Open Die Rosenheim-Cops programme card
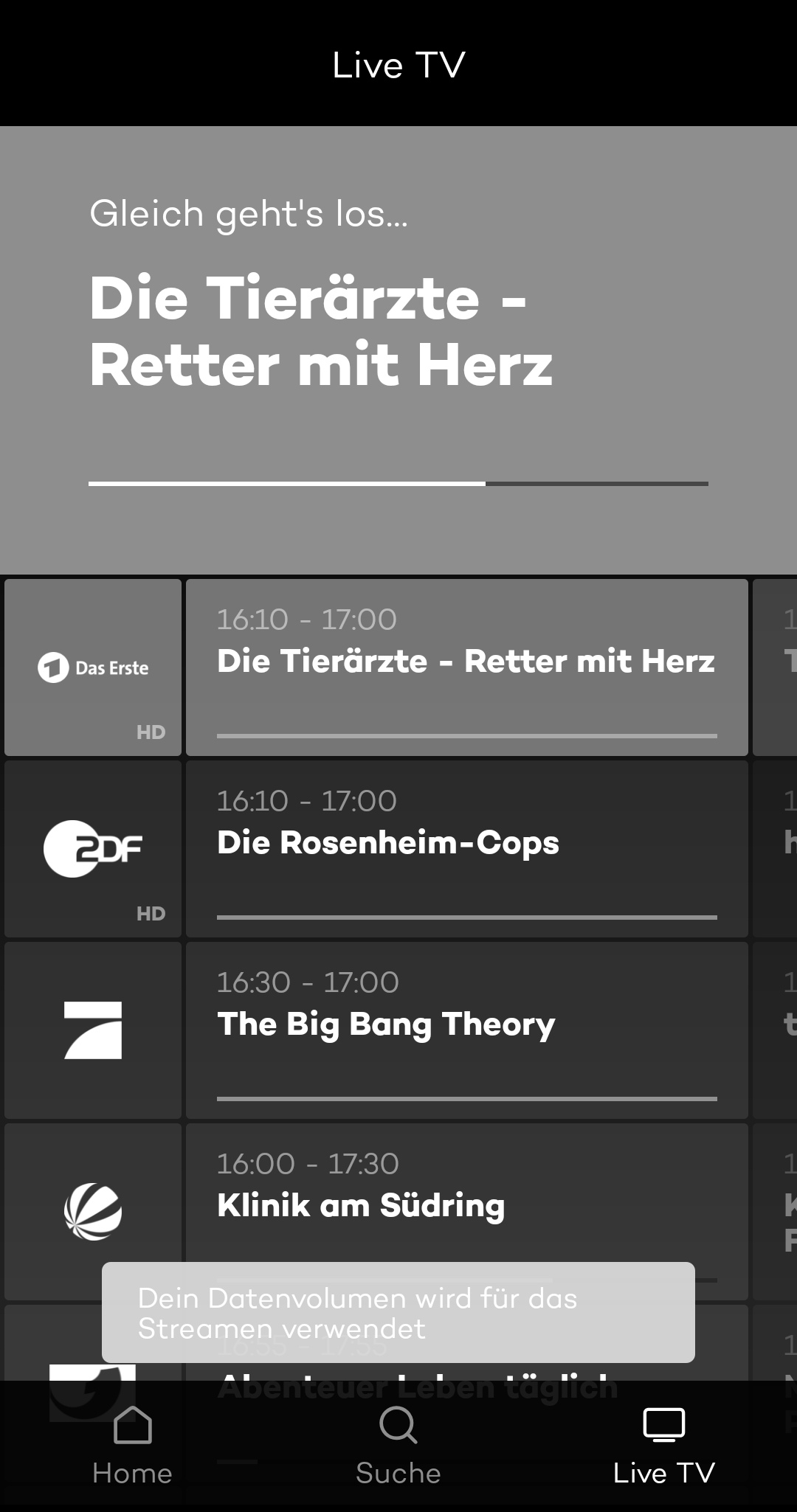797x1512 pixels. (467, 849)
